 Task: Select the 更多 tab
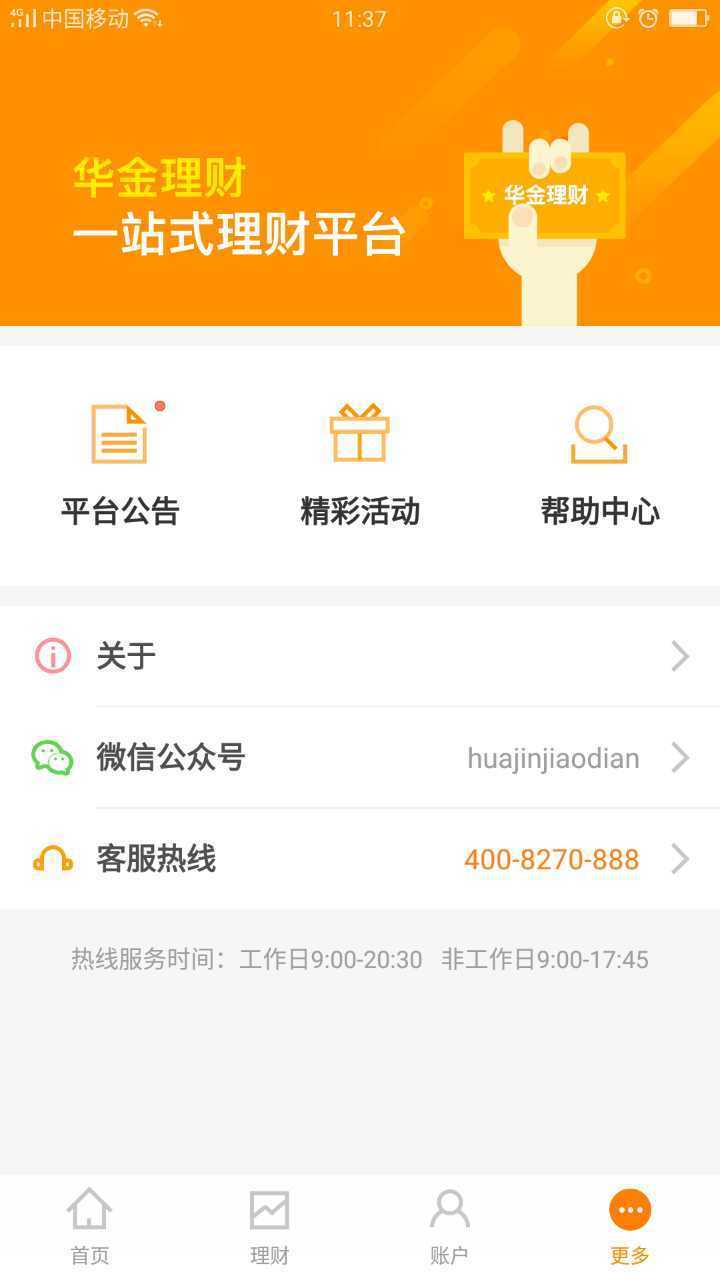(630, 1227)
